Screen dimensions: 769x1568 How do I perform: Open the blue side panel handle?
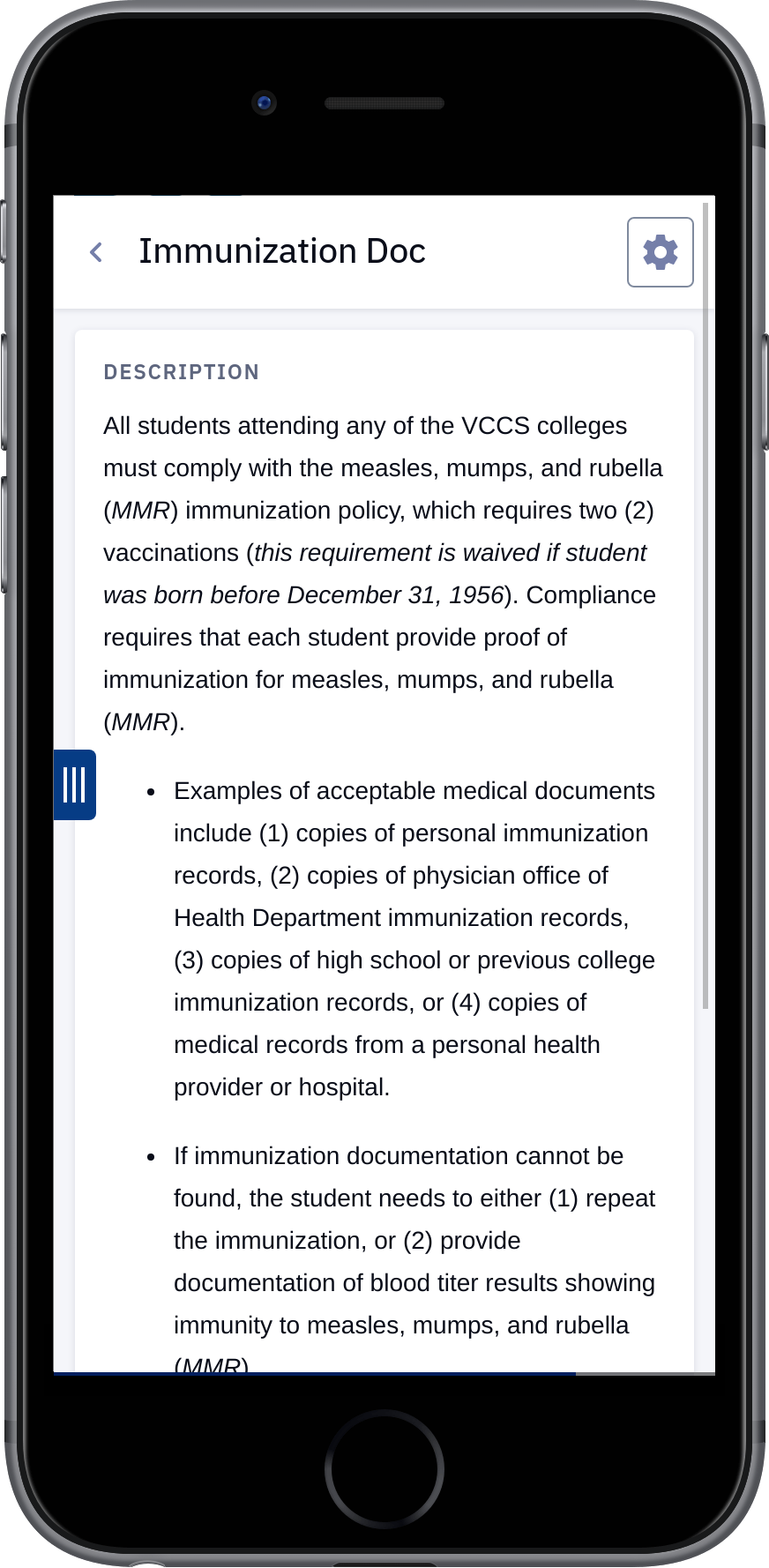point(75,785)
